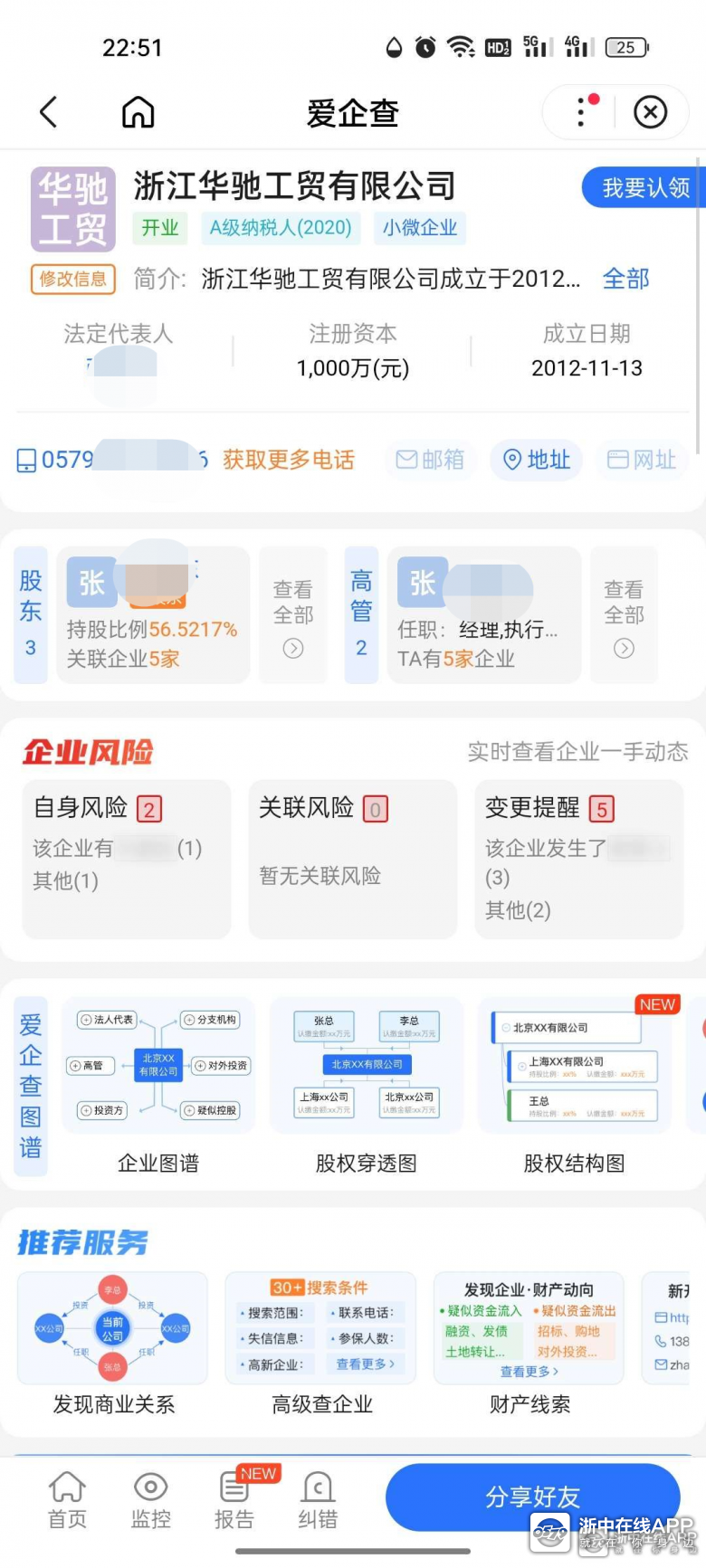Open the three-dot more menu

(581, 112)
